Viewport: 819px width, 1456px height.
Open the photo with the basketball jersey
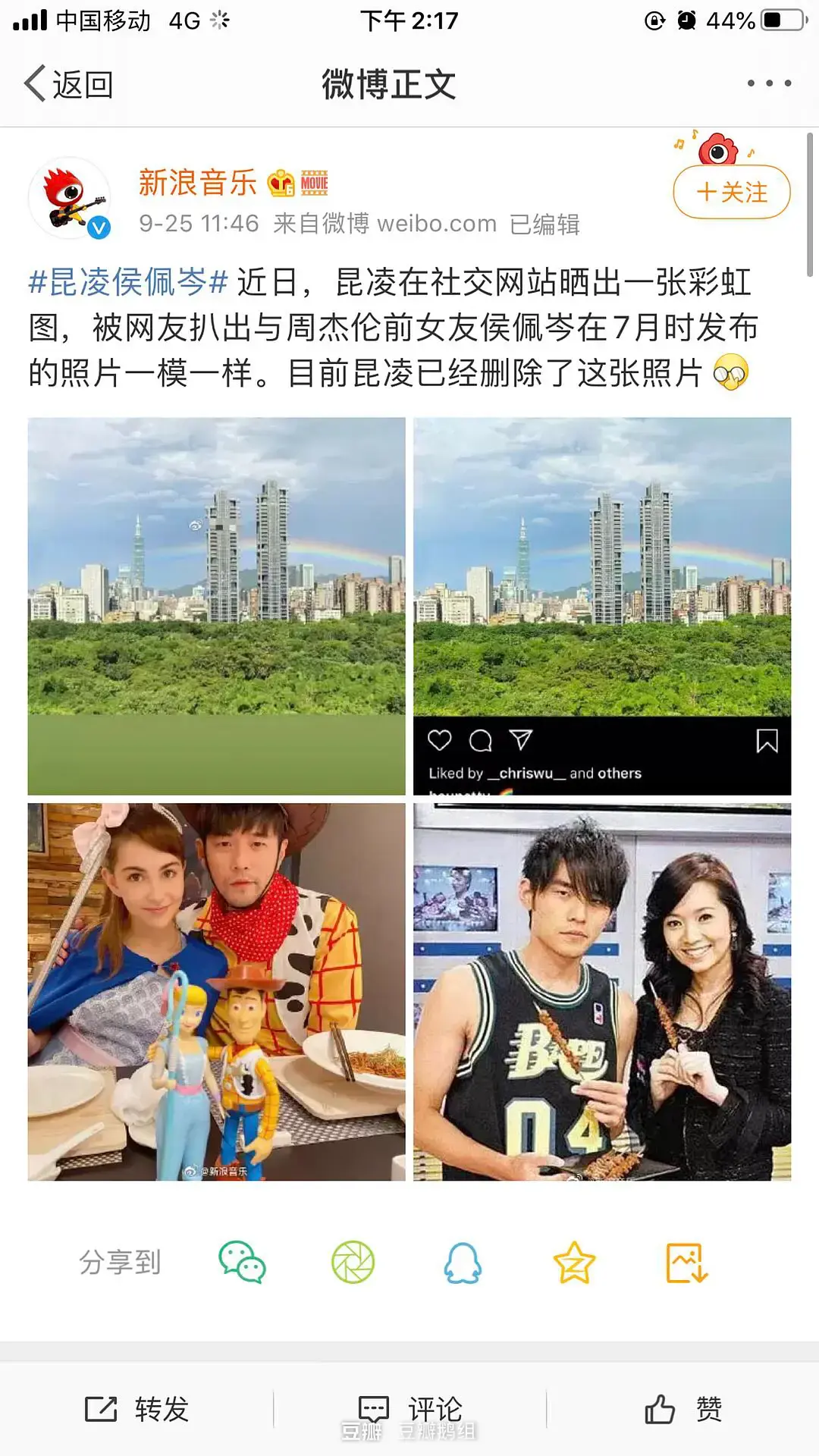click(602, 992)
